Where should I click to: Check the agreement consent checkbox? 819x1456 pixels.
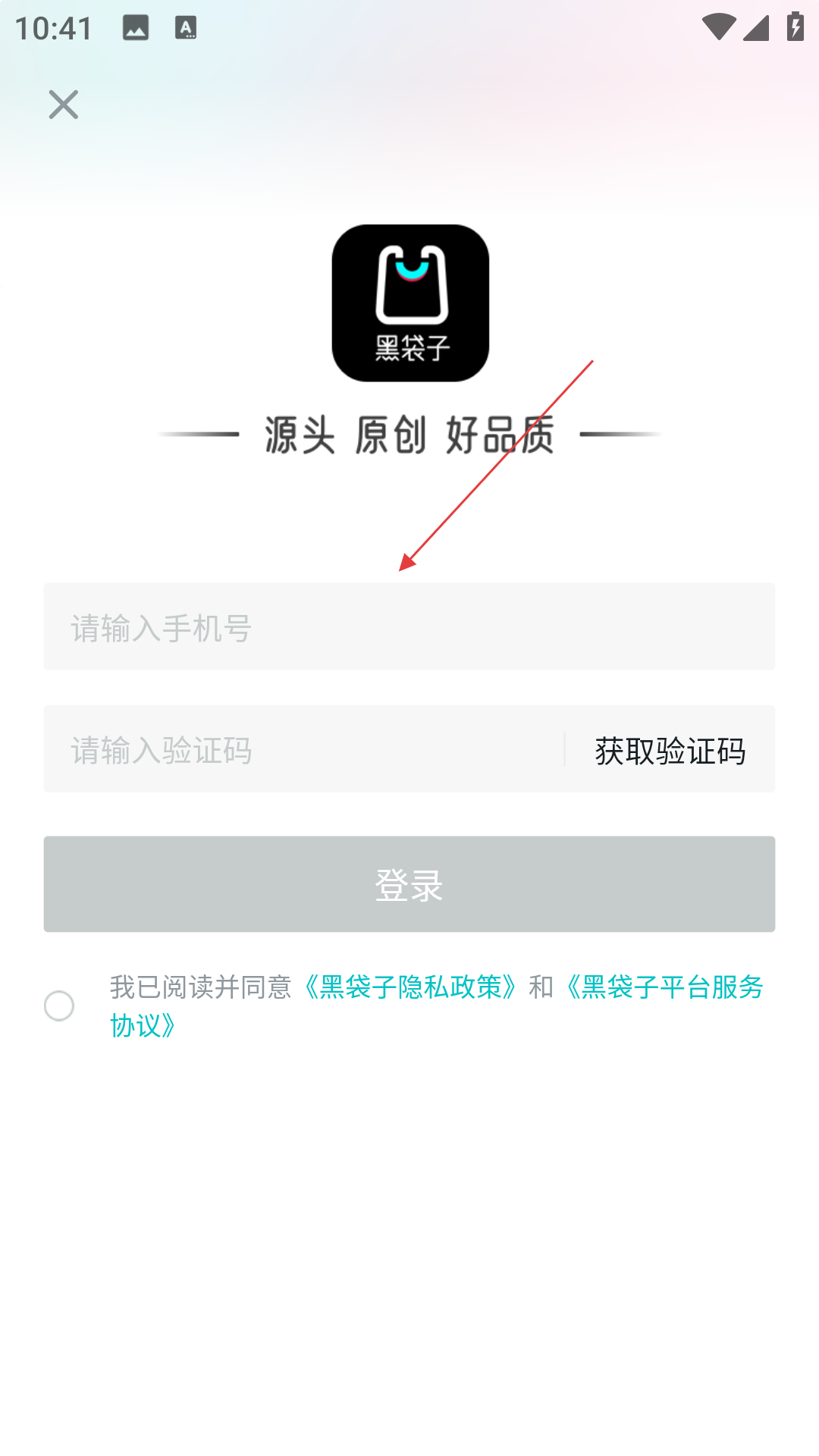pos(59,1006)
